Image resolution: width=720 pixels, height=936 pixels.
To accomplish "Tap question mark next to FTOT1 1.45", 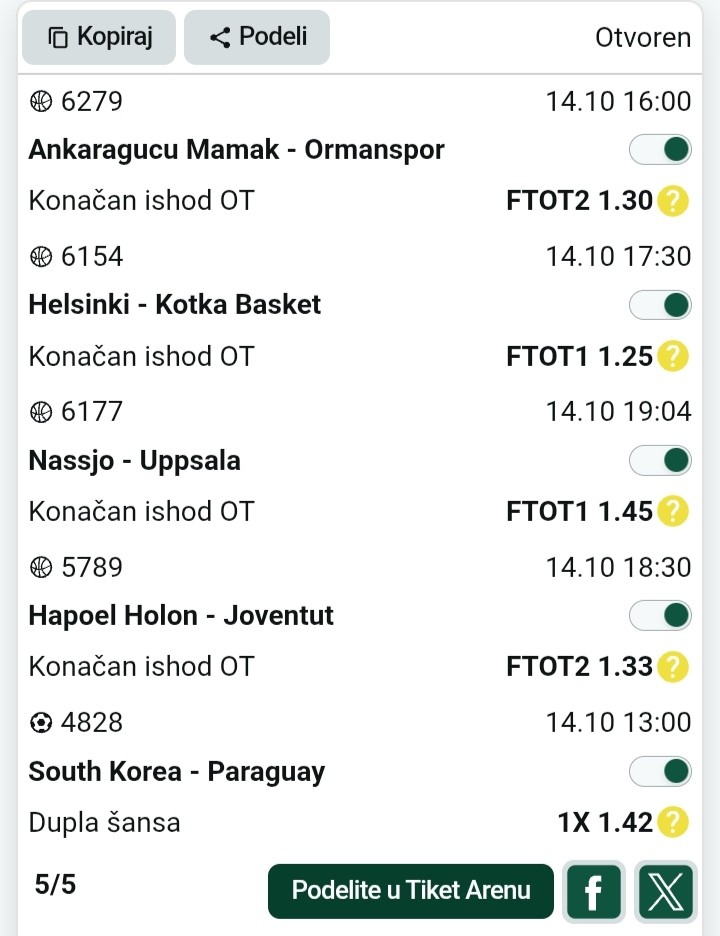I will click(674, 512).
